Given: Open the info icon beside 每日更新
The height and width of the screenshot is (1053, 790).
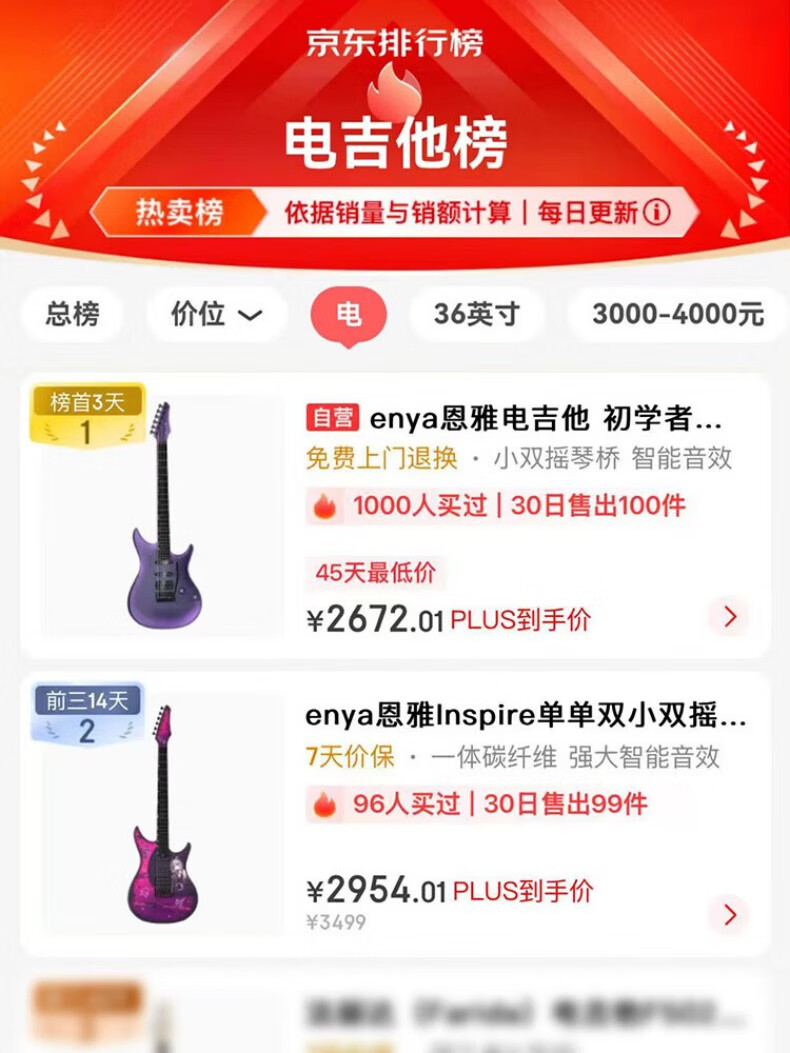Looking at the screenshot, I should 656,212.
